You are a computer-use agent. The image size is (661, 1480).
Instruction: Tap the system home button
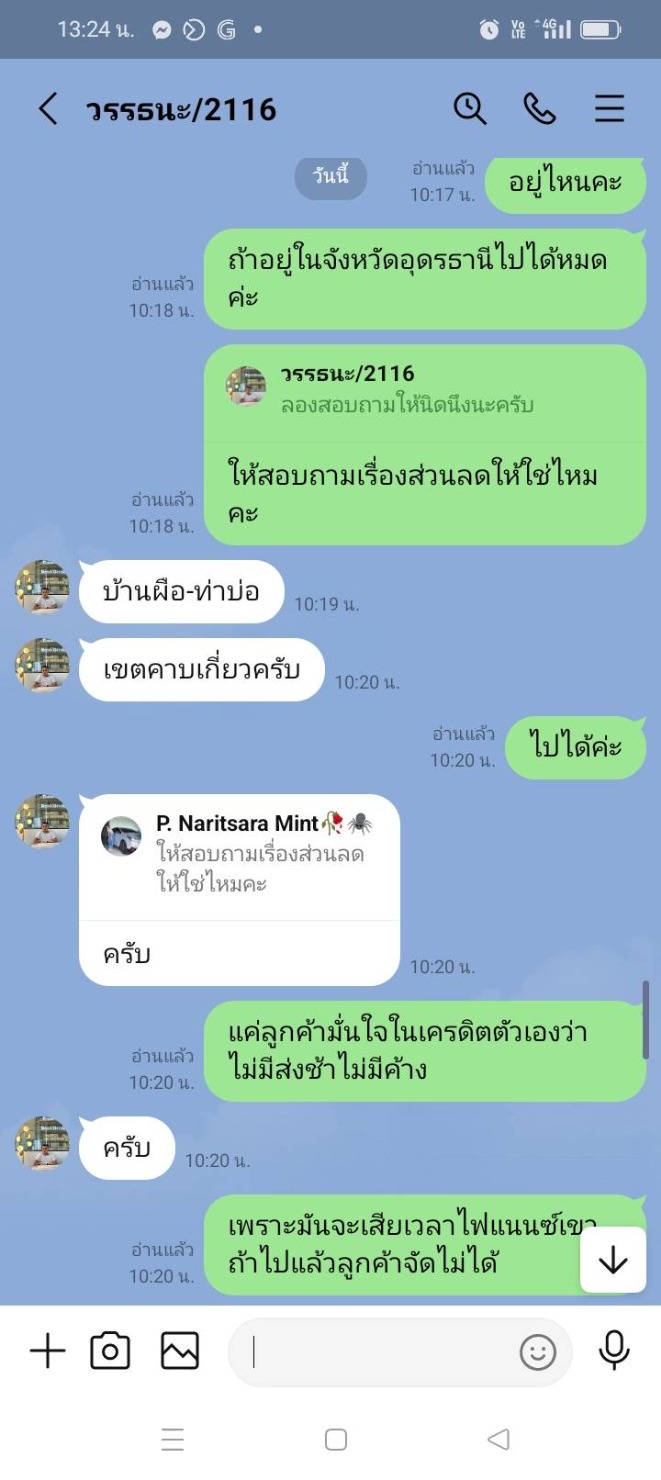(x=336, y=1439)
